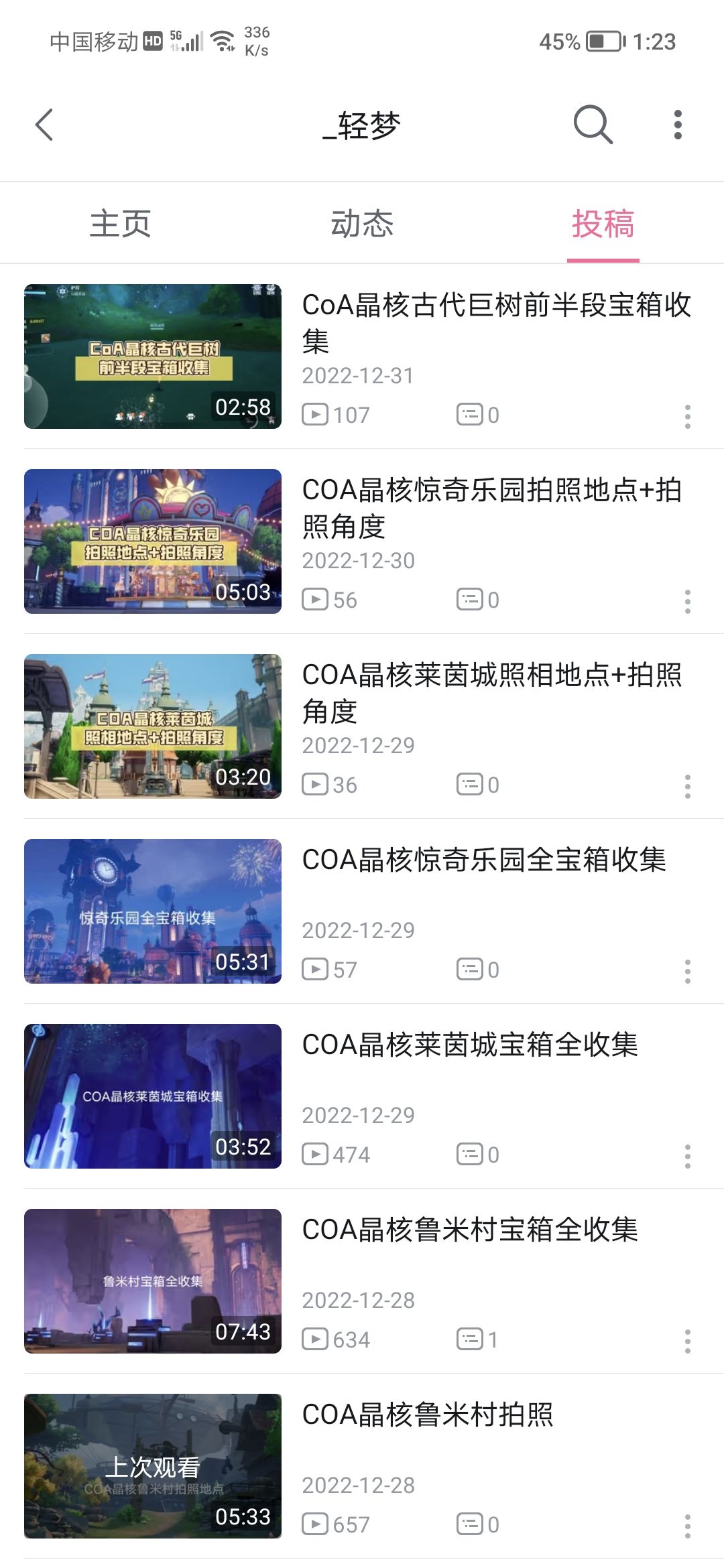The image size is (724, 1568).
Task: Switch to the 主页 tab
Action: (x=121, y=224)
